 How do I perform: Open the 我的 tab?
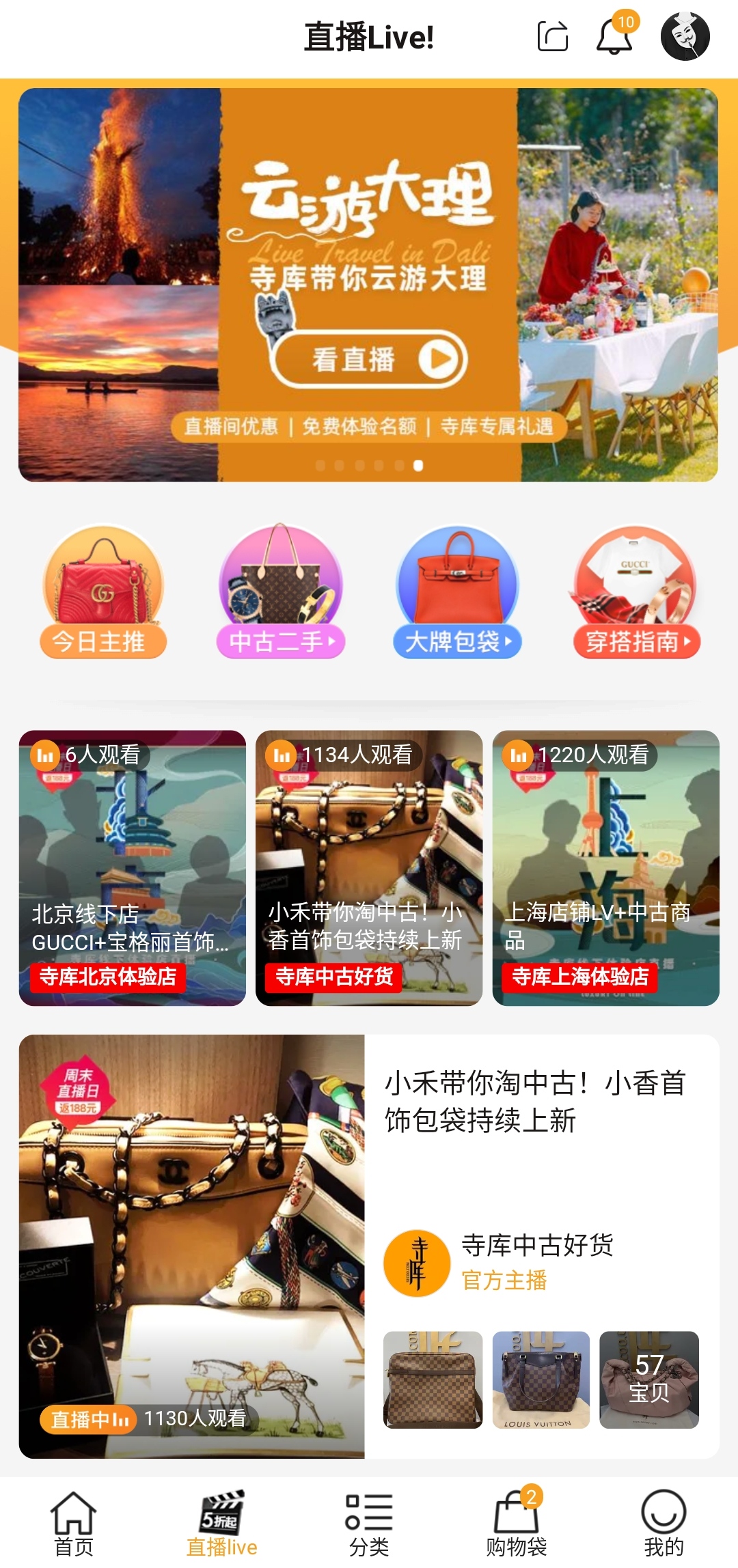point(664,1512)
